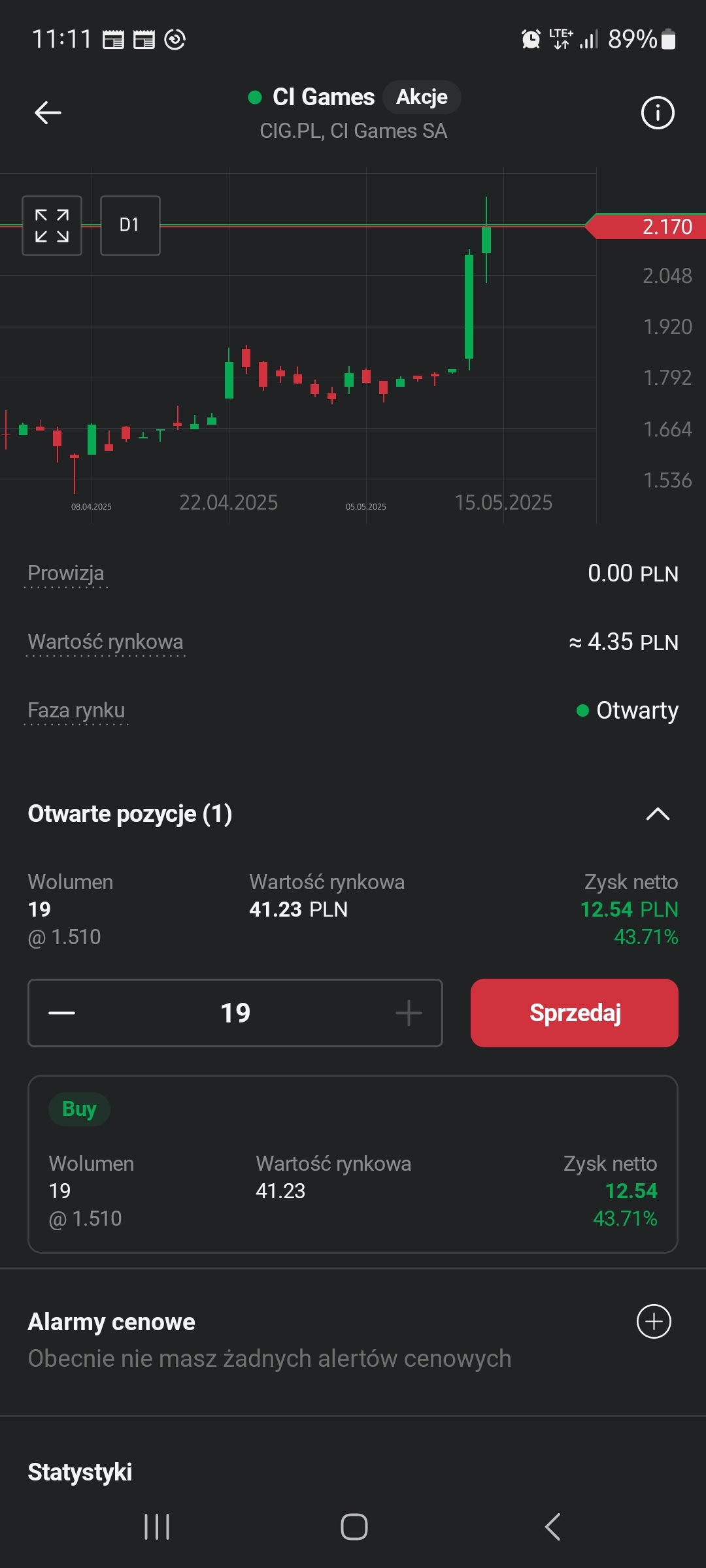The width and height of the screenshot is (706, 1568).
Task: Change the D1 chart interval
Action: [x=129, y=225]
